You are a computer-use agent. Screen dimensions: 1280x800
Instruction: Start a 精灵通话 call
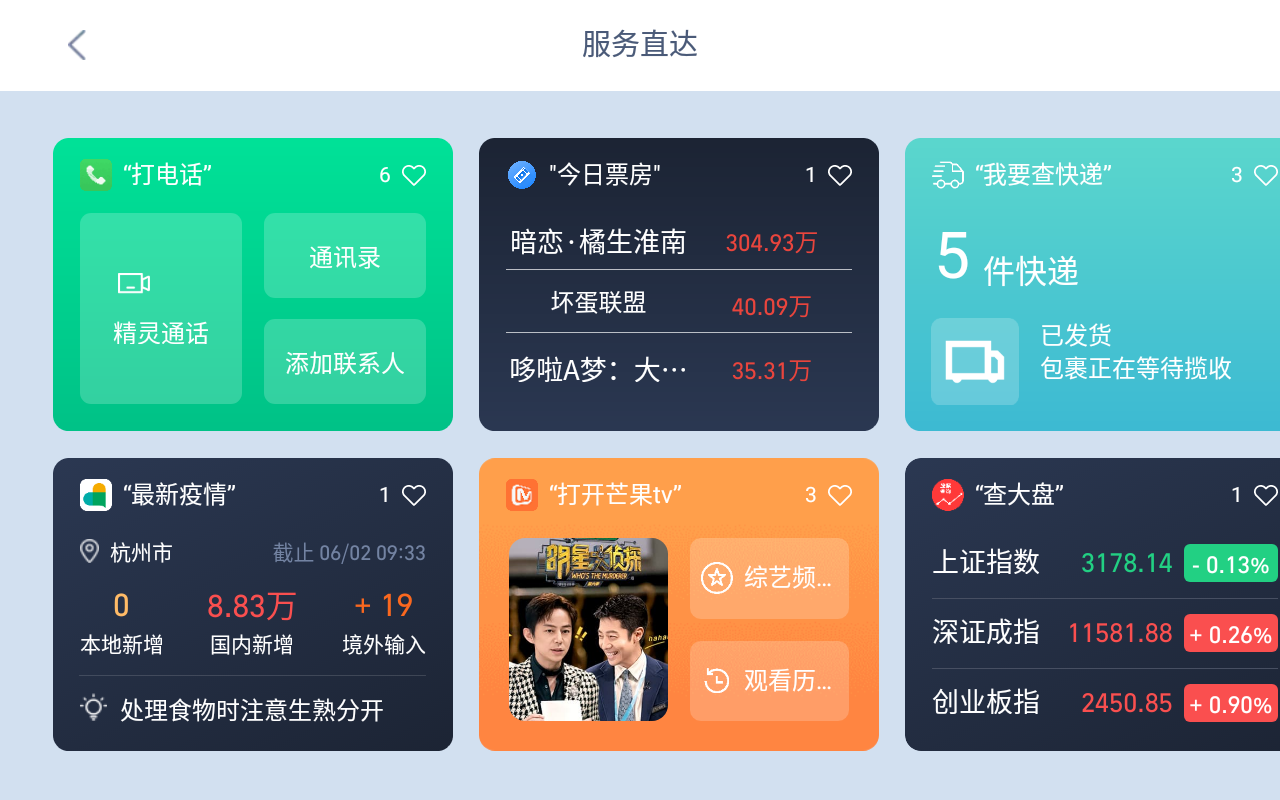click(161, 308)
